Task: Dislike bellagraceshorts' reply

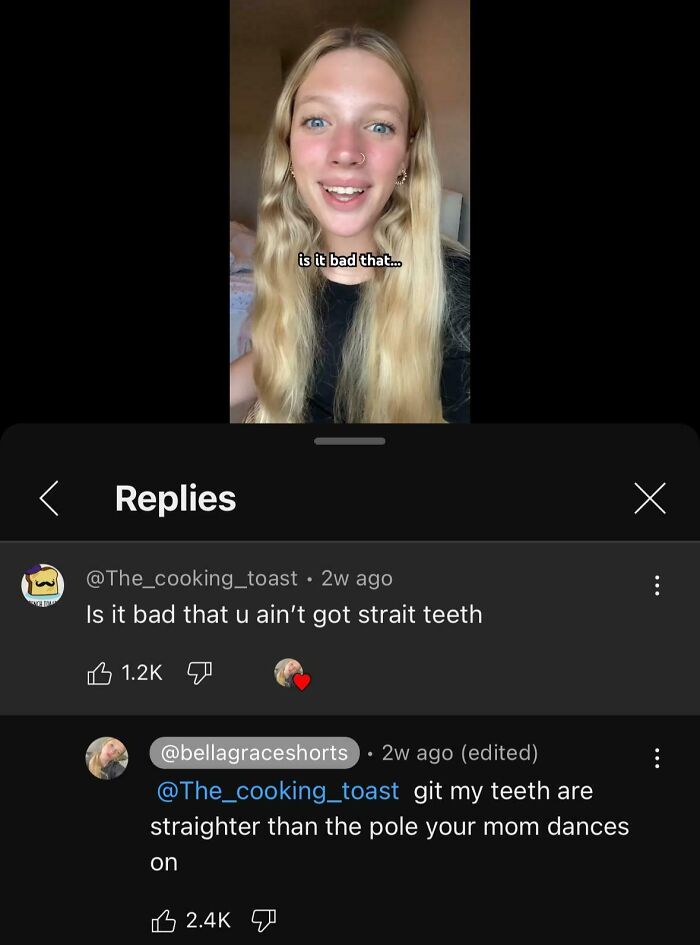Action: point(263,919)
